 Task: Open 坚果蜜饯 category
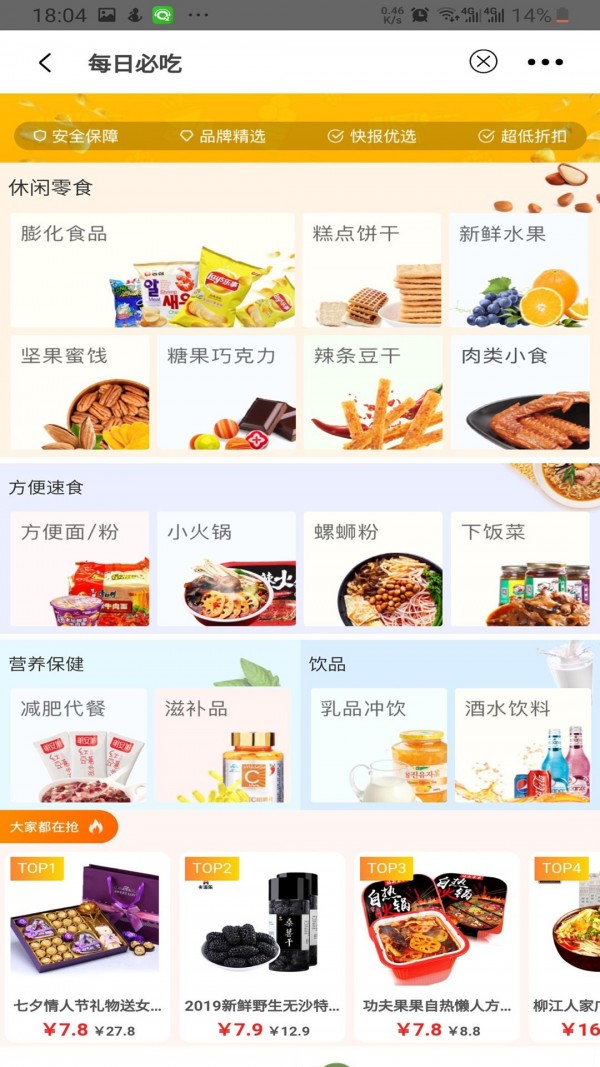click(x=80, y=392)
